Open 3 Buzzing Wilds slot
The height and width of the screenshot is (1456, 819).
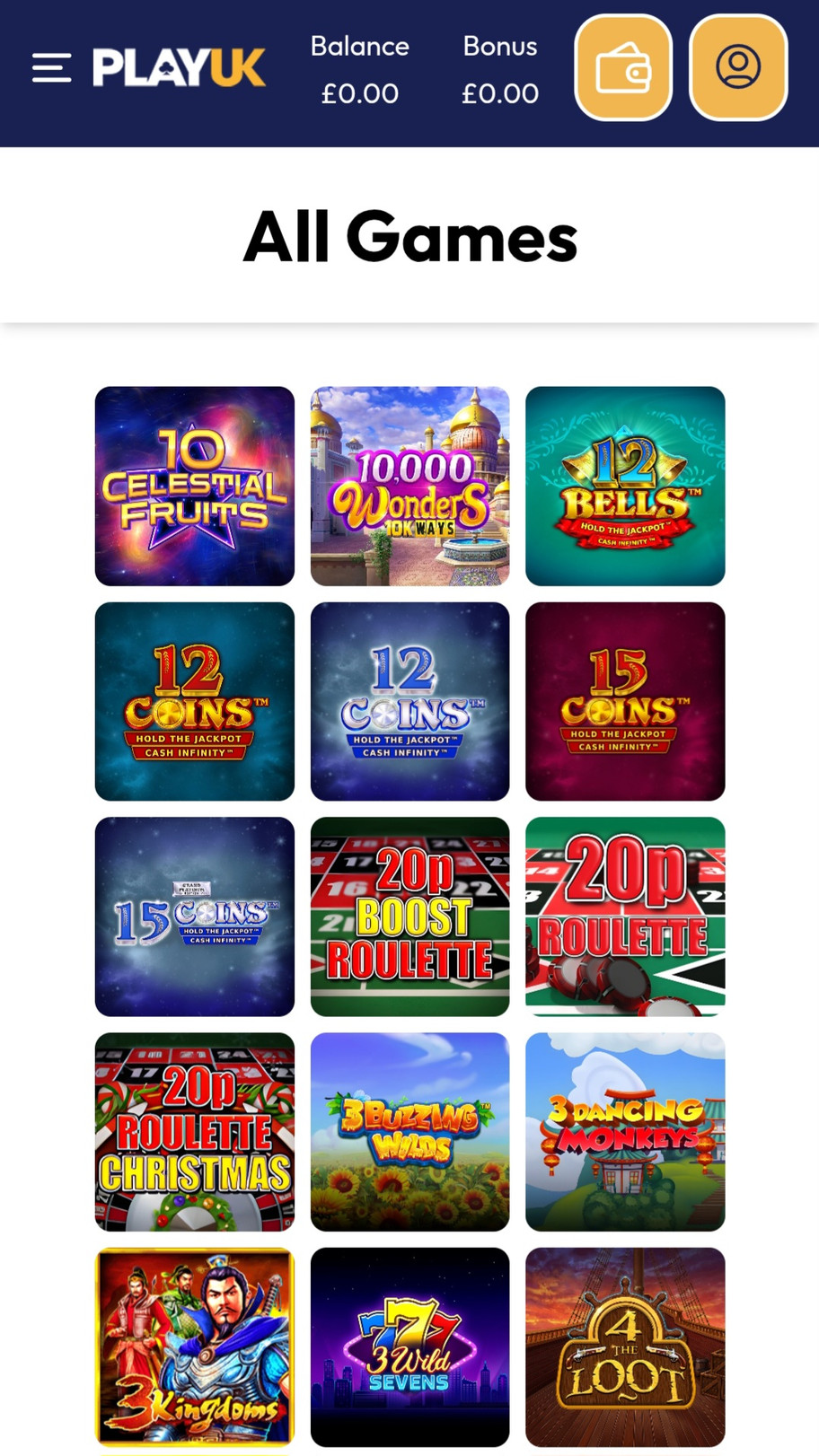pyautogui.click(x=409, y=1131)
